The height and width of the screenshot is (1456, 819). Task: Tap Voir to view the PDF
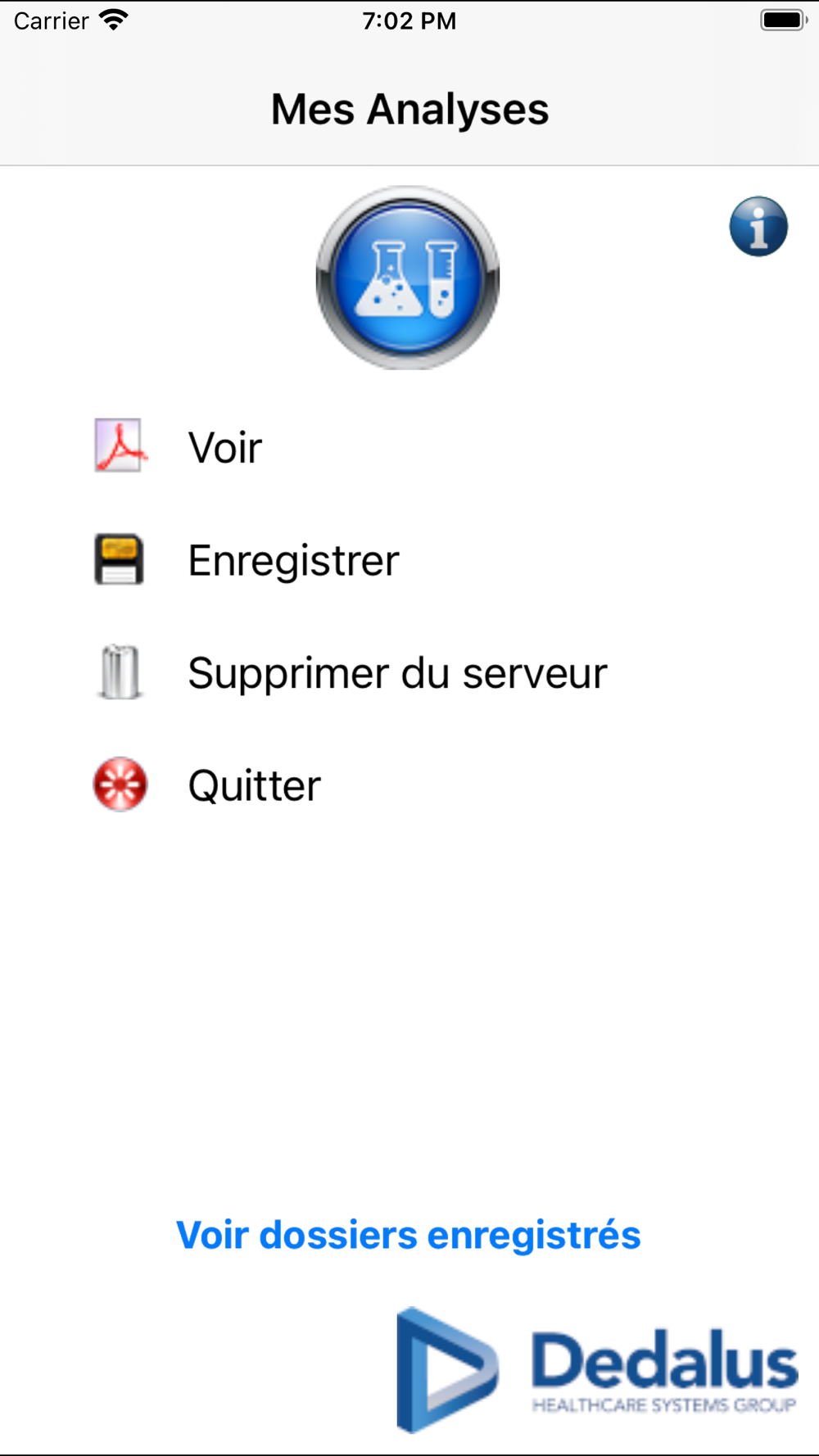pyautogui.click(x=225, y=448)
